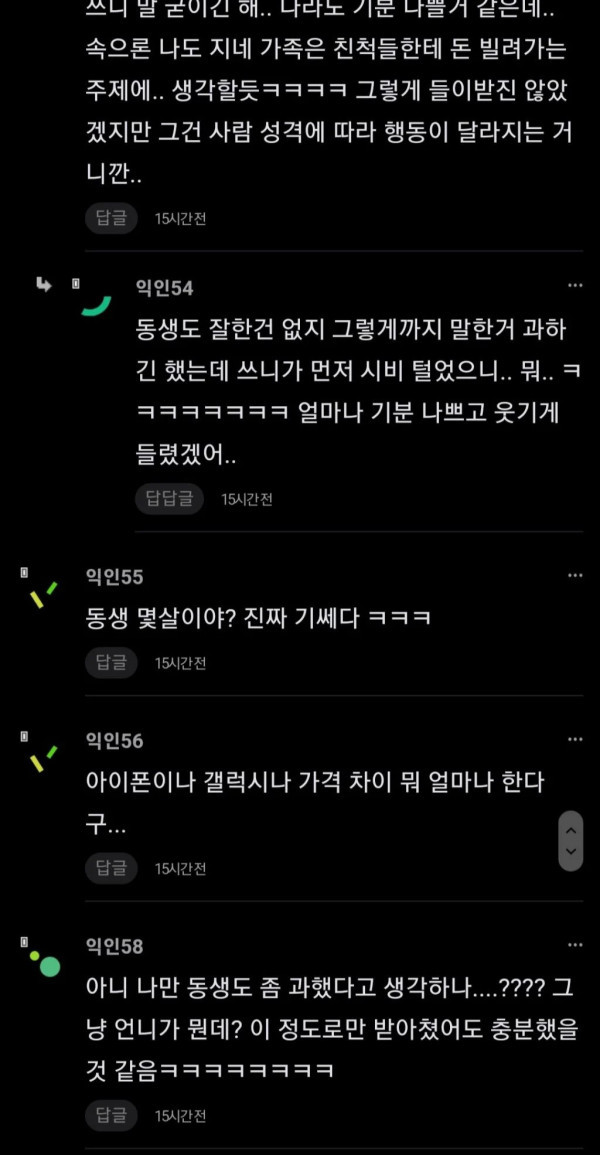
Task: Open more options on 익인56's comment
Action: coord(574,739)
